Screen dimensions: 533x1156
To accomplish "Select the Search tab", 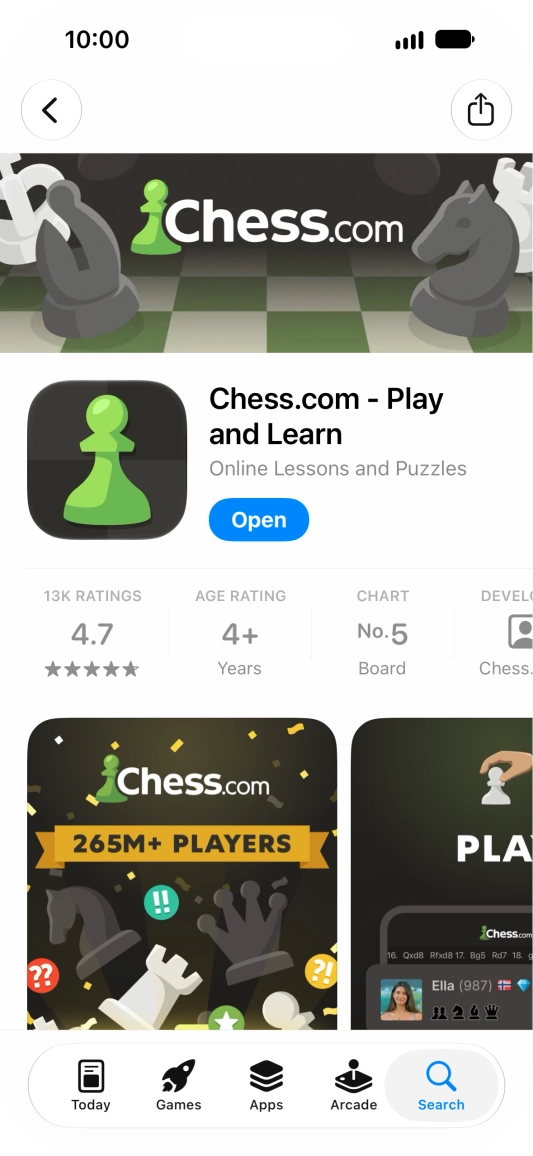I will pyautogui.click(x=441, y=1085).
